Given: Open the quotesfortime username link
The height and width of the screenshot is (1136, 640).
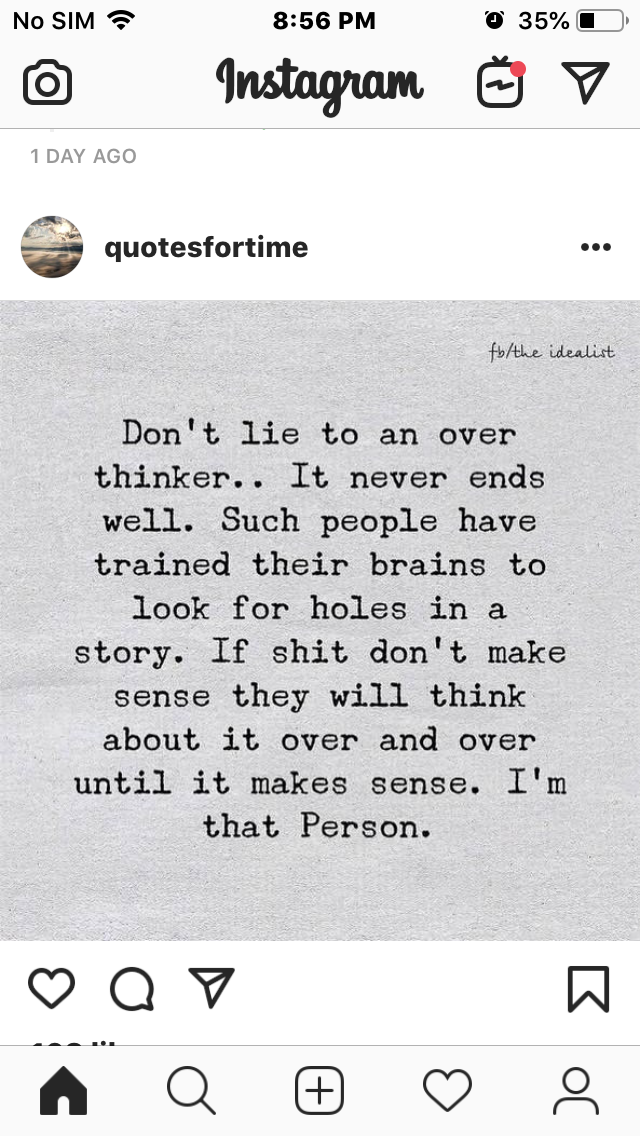Looking at the screenshot, I should 206,247.
